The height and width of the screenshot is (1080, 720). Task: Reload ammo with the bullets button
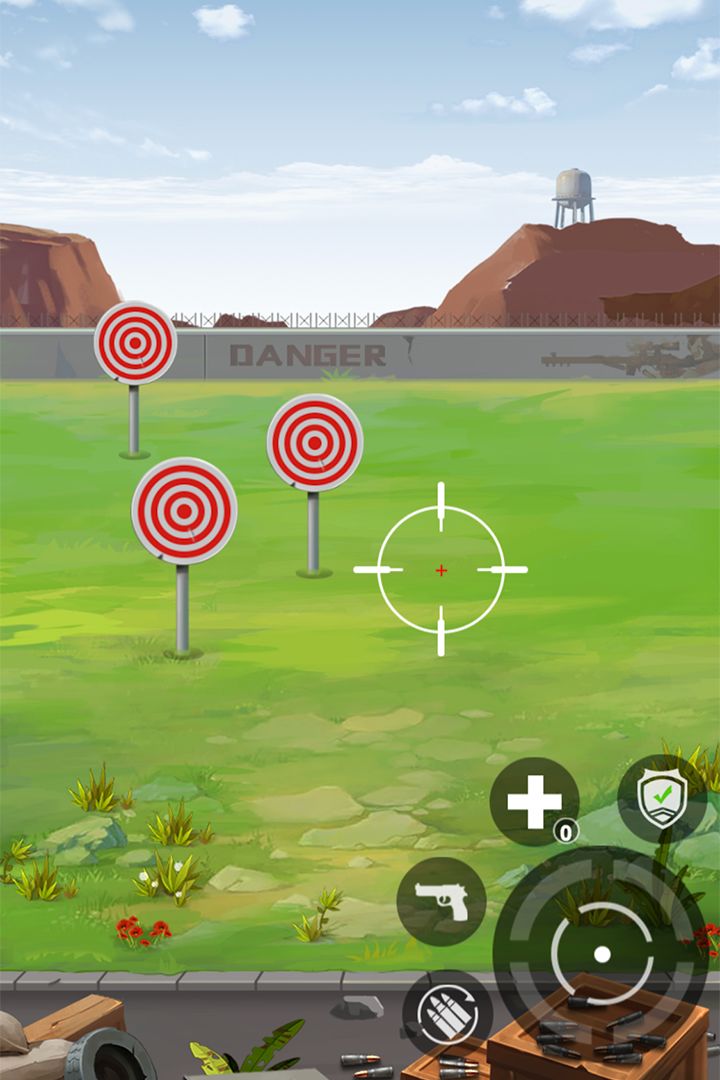[x=447, y=1014]
